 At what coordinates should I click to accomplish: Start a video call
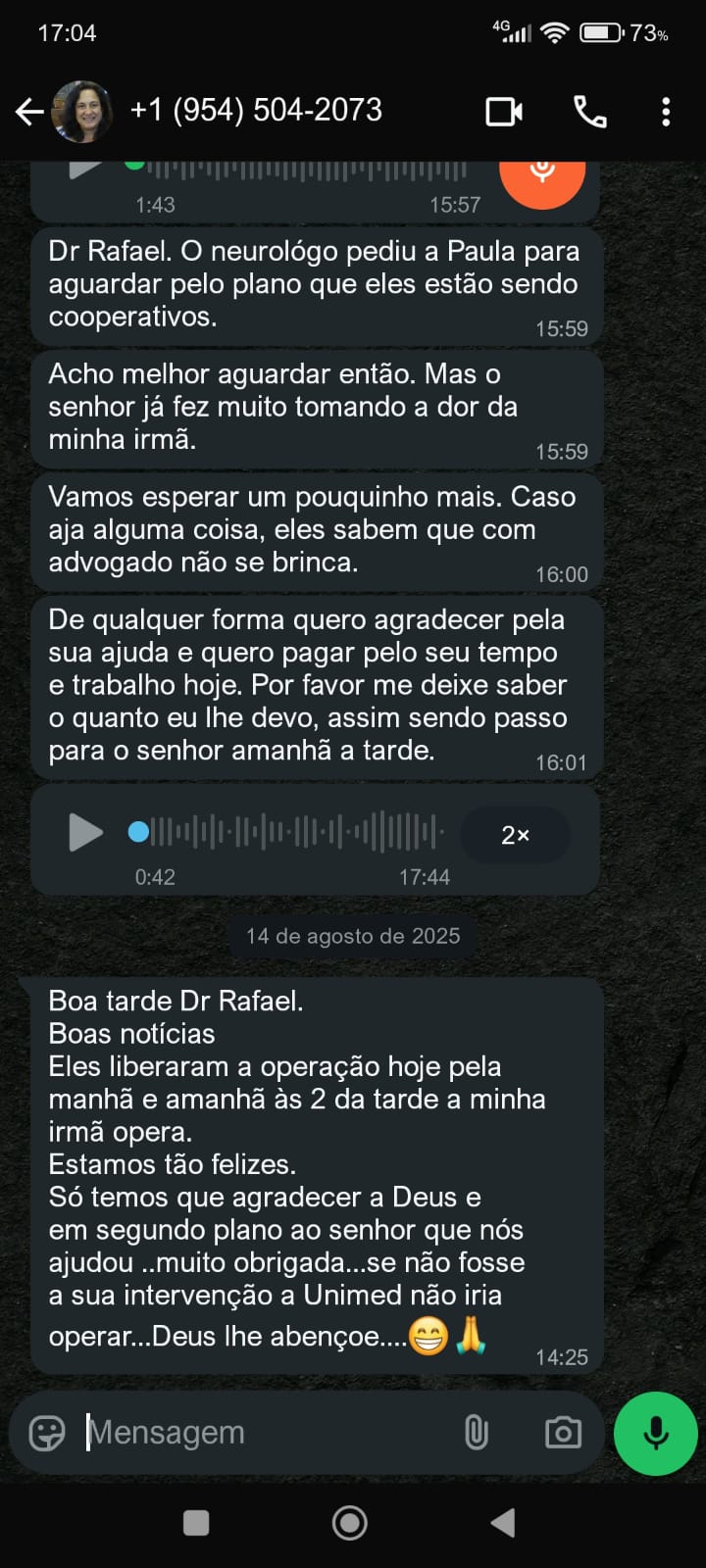click(x=504, y=112)
